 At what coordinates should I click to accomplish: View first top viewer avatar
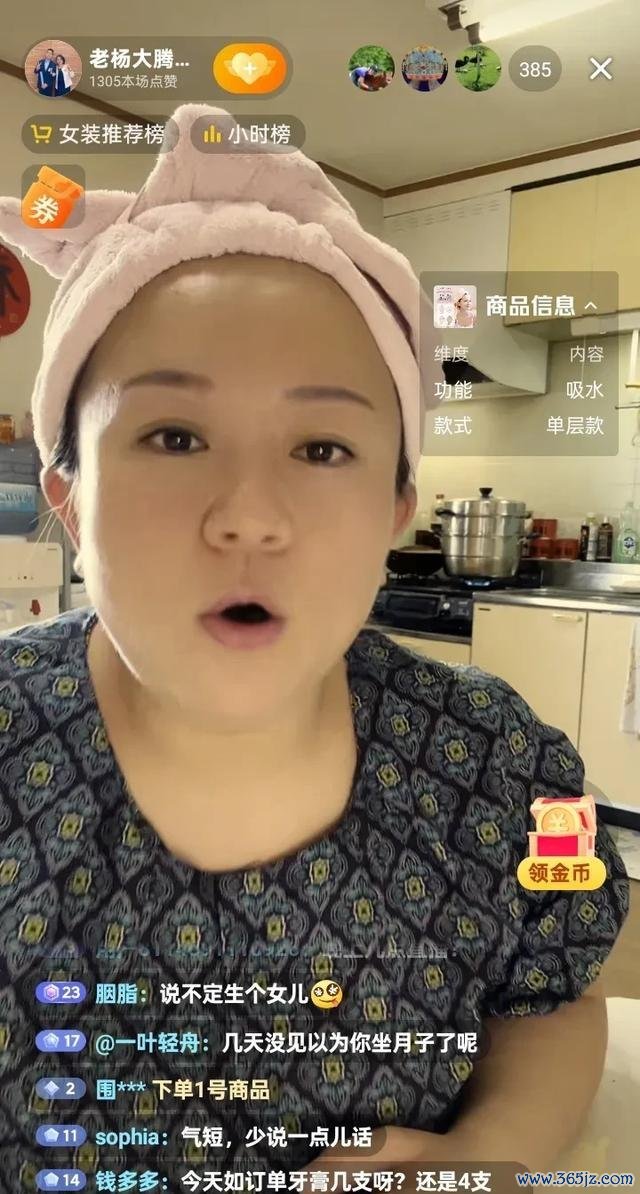click(371, 68)
